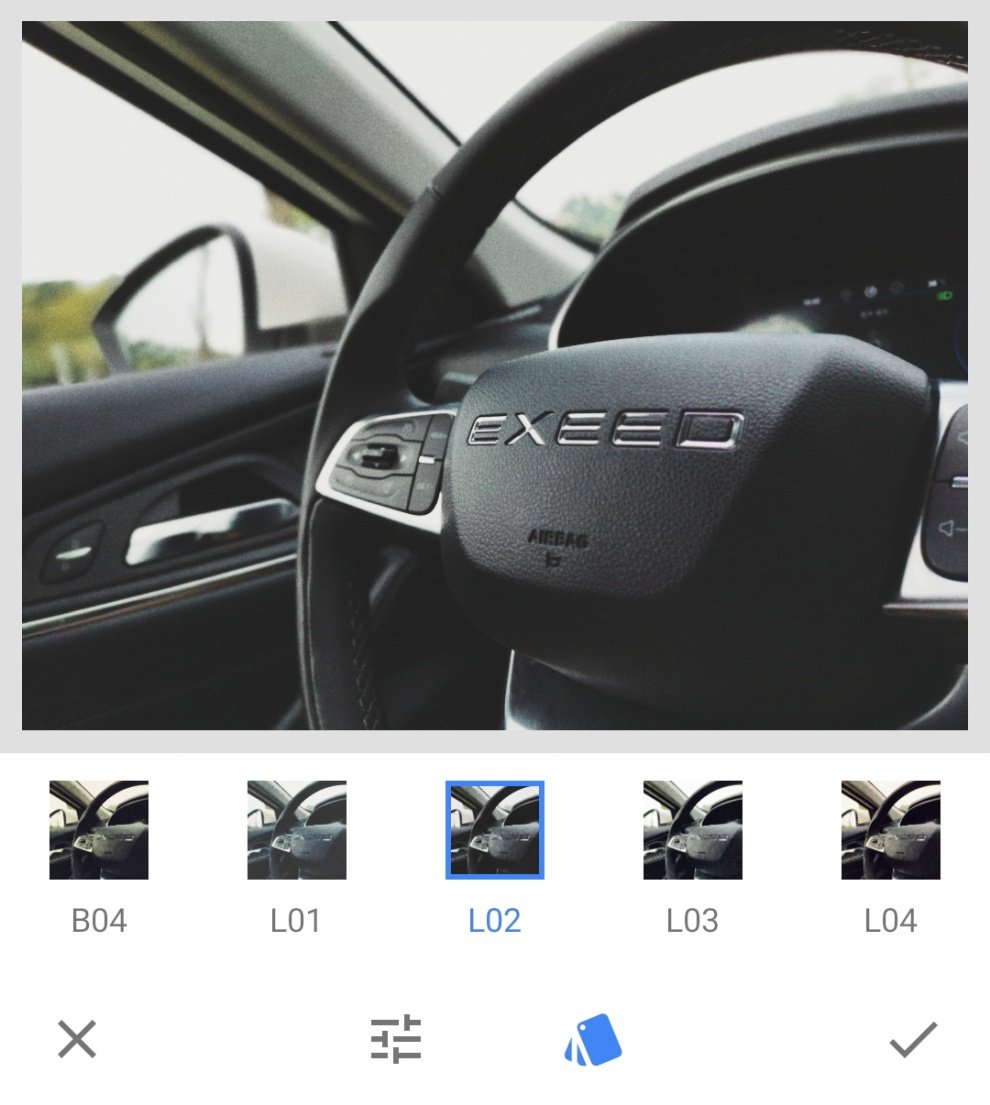Open the adjustment sliders icon

click(396, 1040)
